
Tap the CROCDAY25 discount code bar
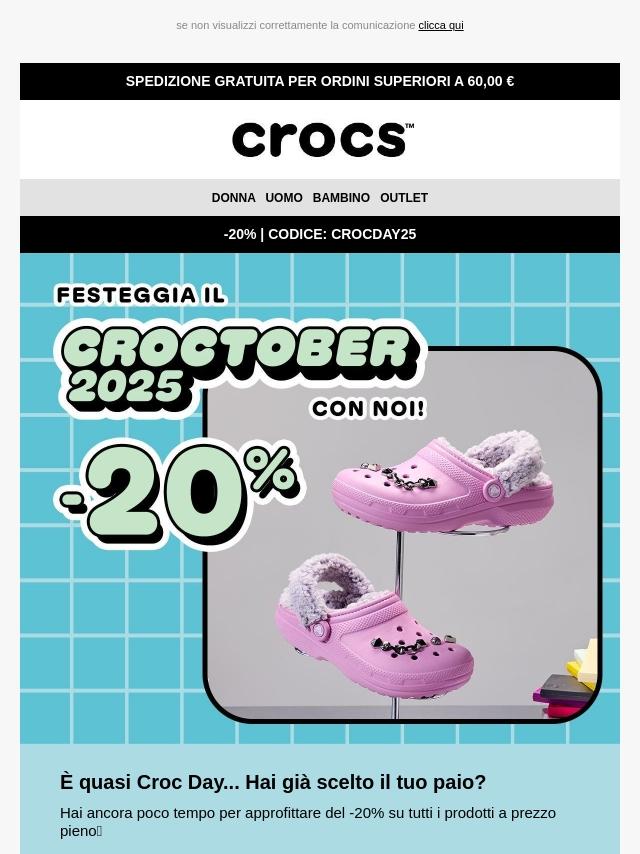coord(320,234)
